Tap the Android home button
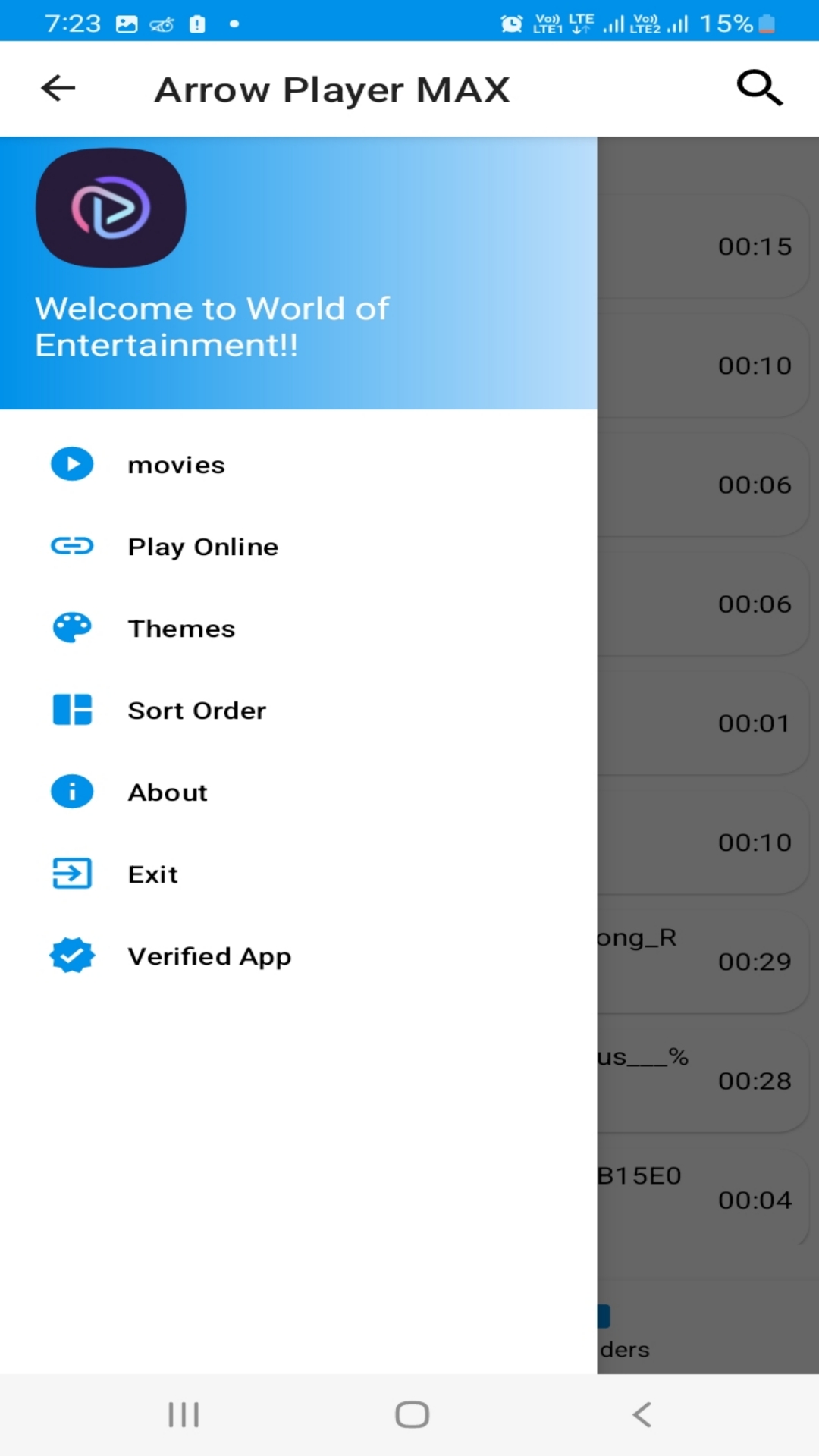Screen dimensions: 819x1456 click(x=409, y=1413)
